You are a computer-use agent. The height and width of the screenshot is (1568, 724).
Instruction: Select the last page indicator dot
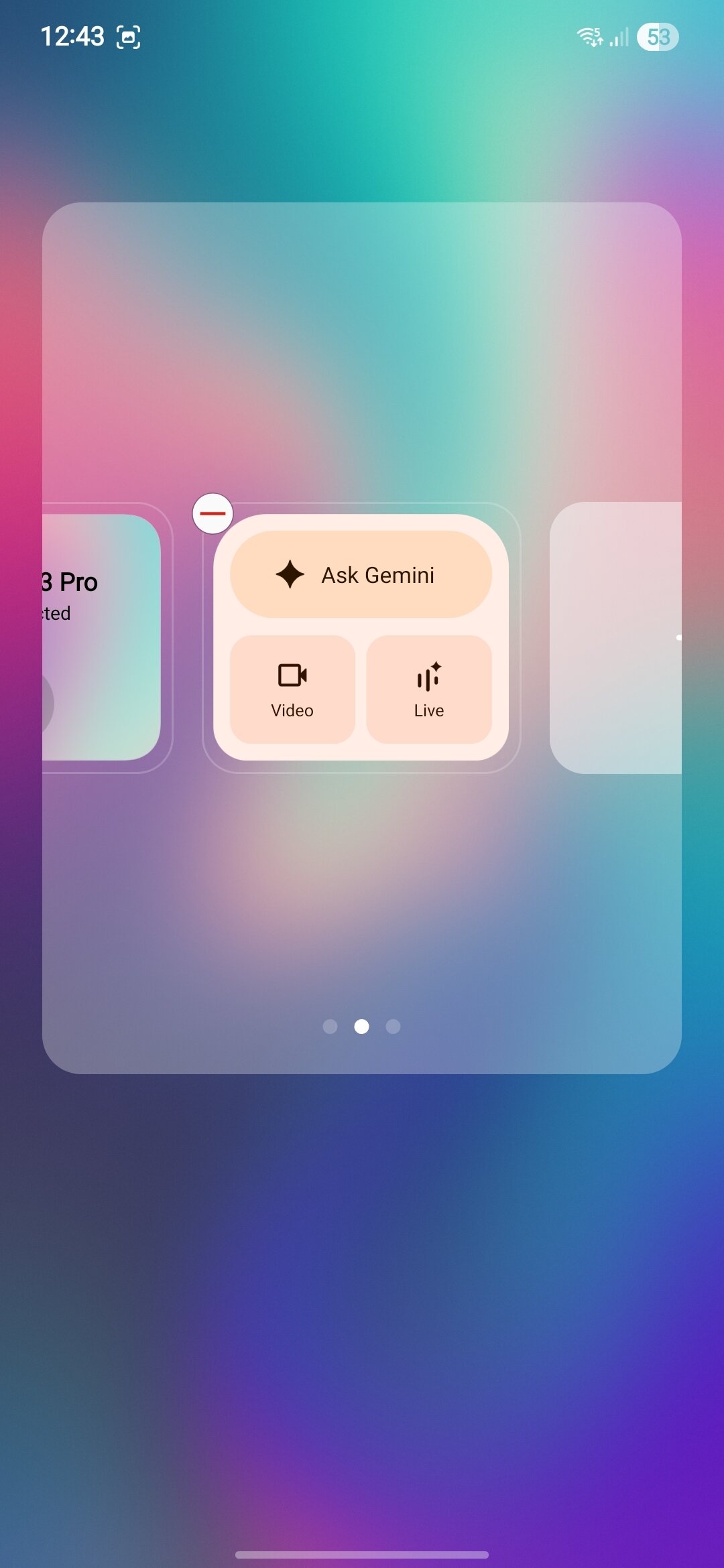tap(392, 1026)
